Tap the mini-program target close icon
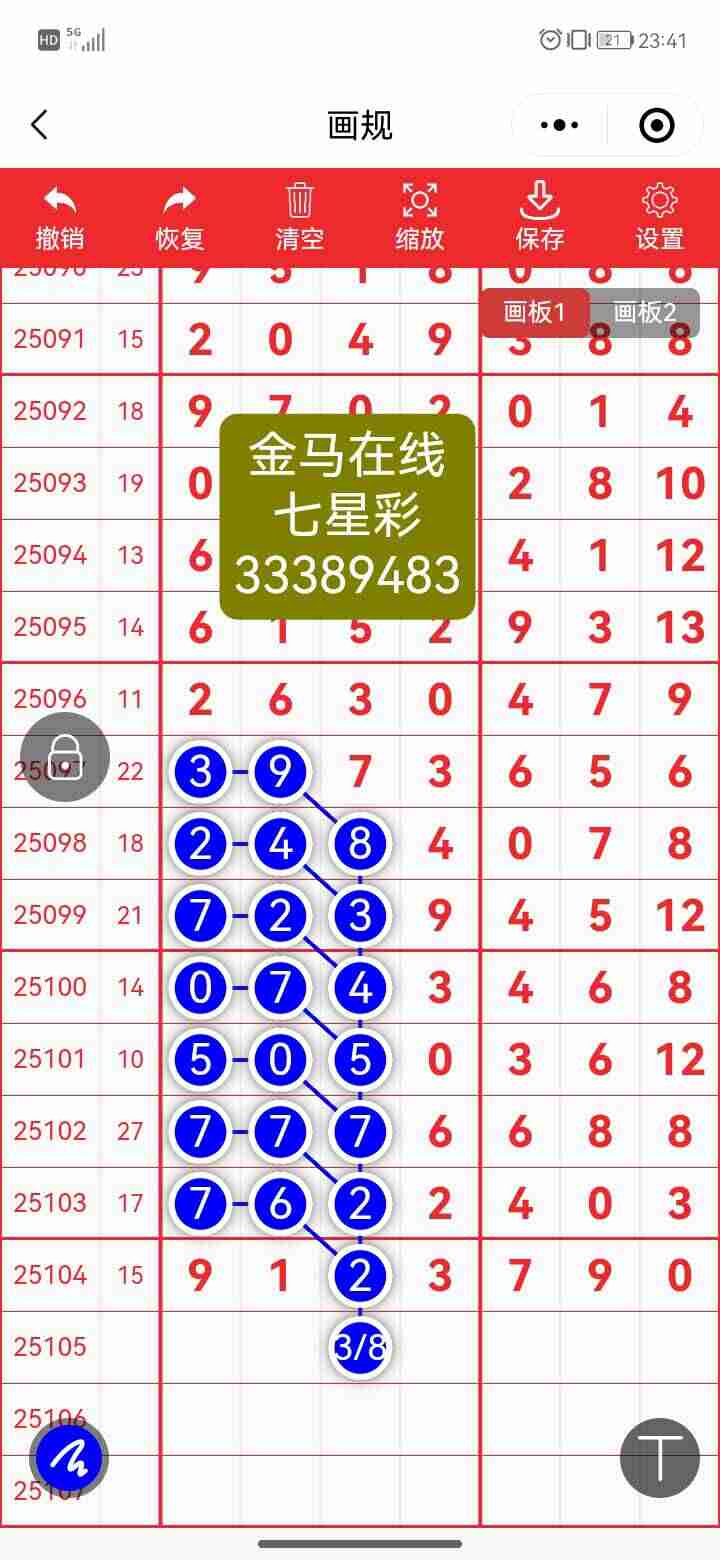 (x=655, y=125)
